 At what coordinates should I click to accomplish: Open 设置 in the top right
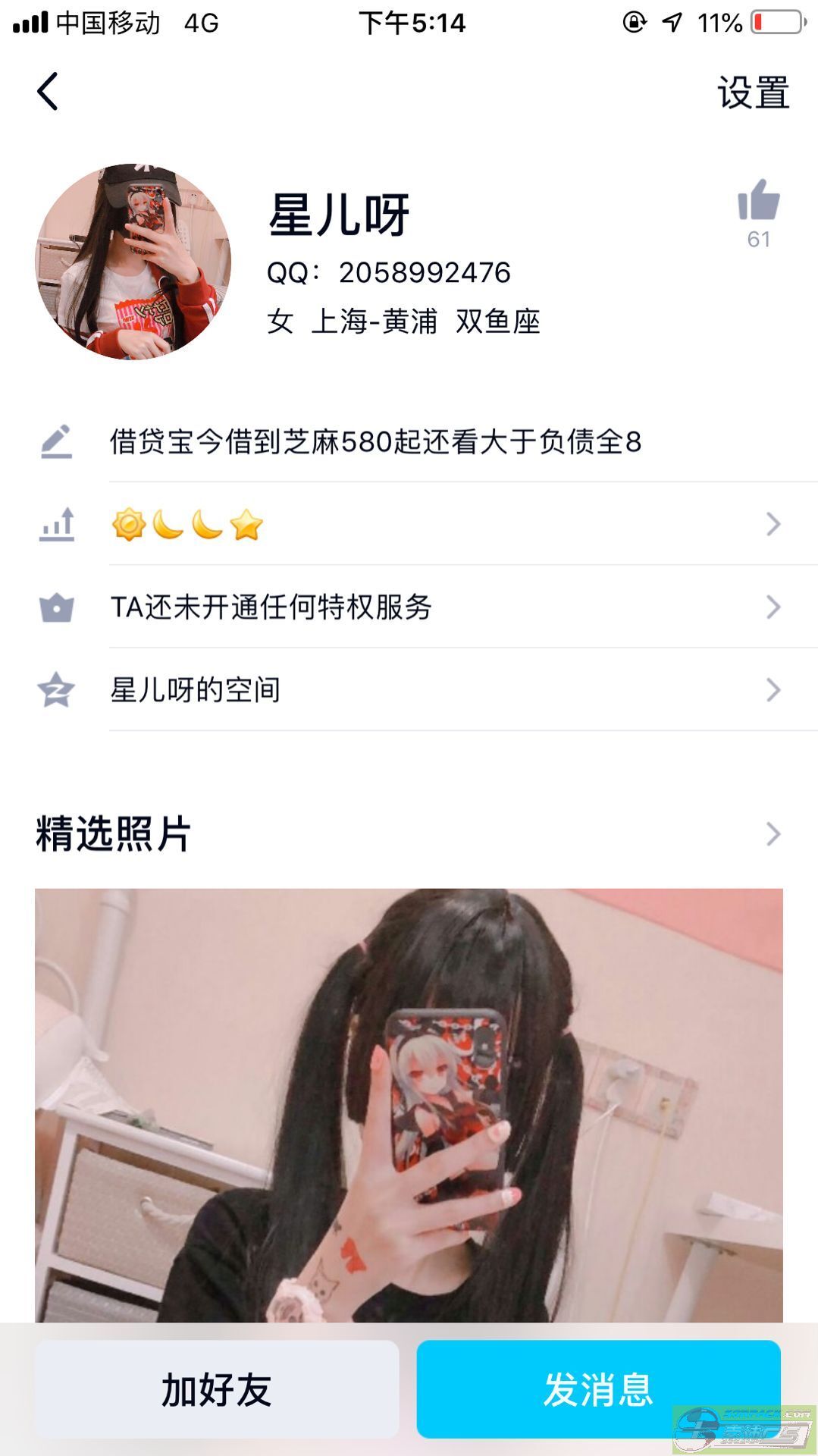pyautogui.click(x=753, y=93)
